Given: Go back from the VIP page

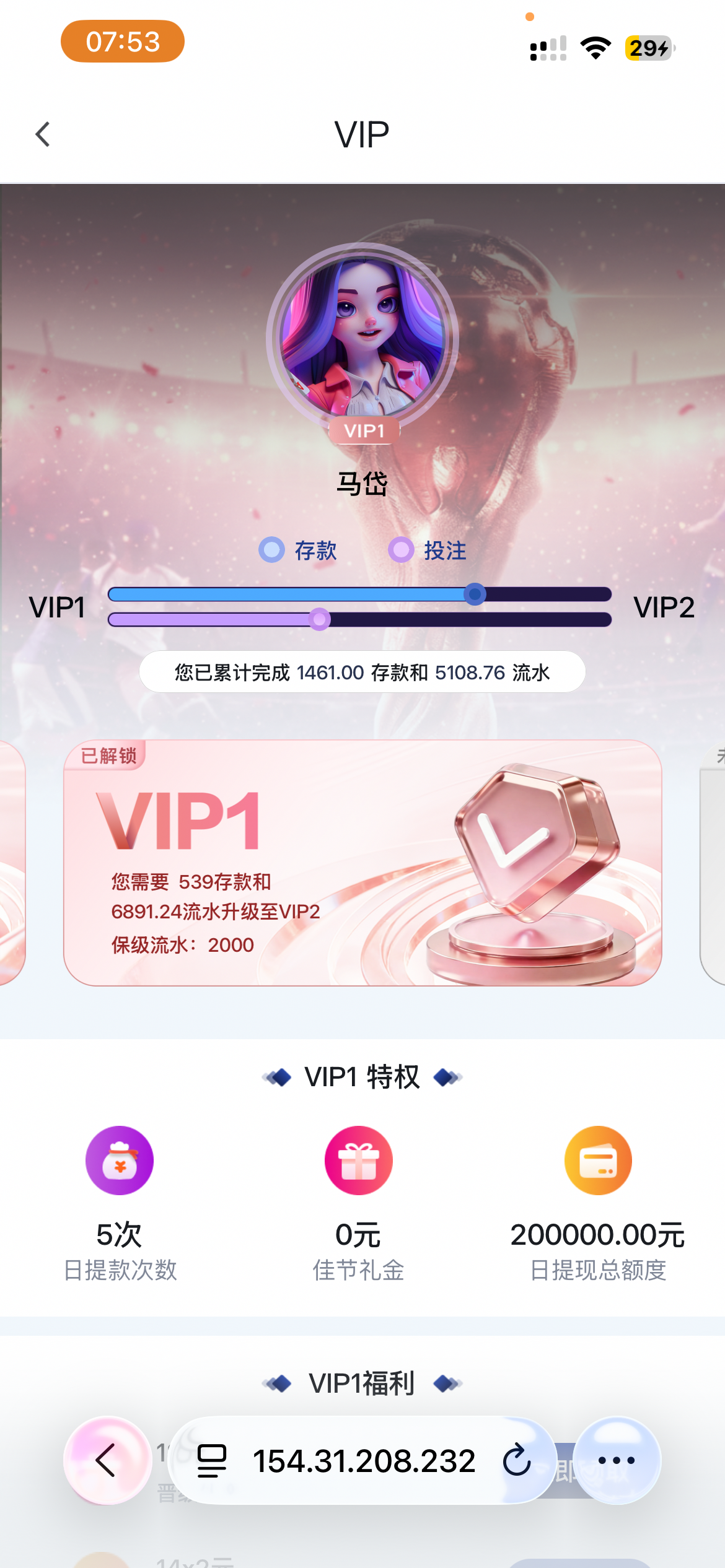Looking at the screenshot, I should tap(43, 134).
